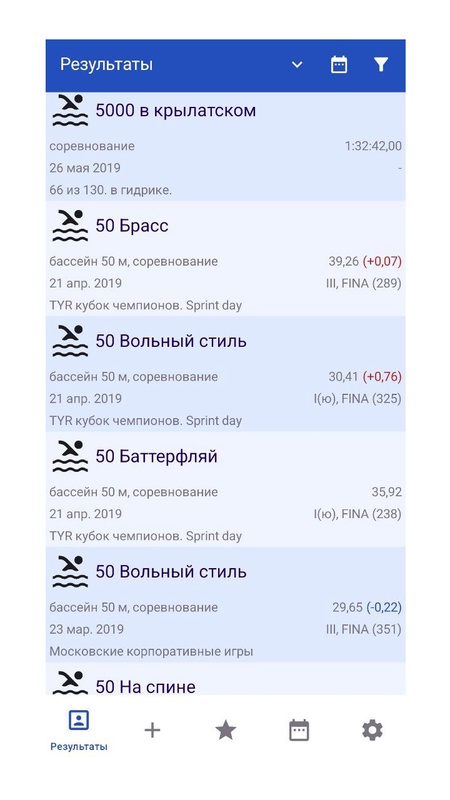Open the 5000 в крылатском result
This screenshot has height=800, width=450.
pyautogui.click(x=226, y=146)
